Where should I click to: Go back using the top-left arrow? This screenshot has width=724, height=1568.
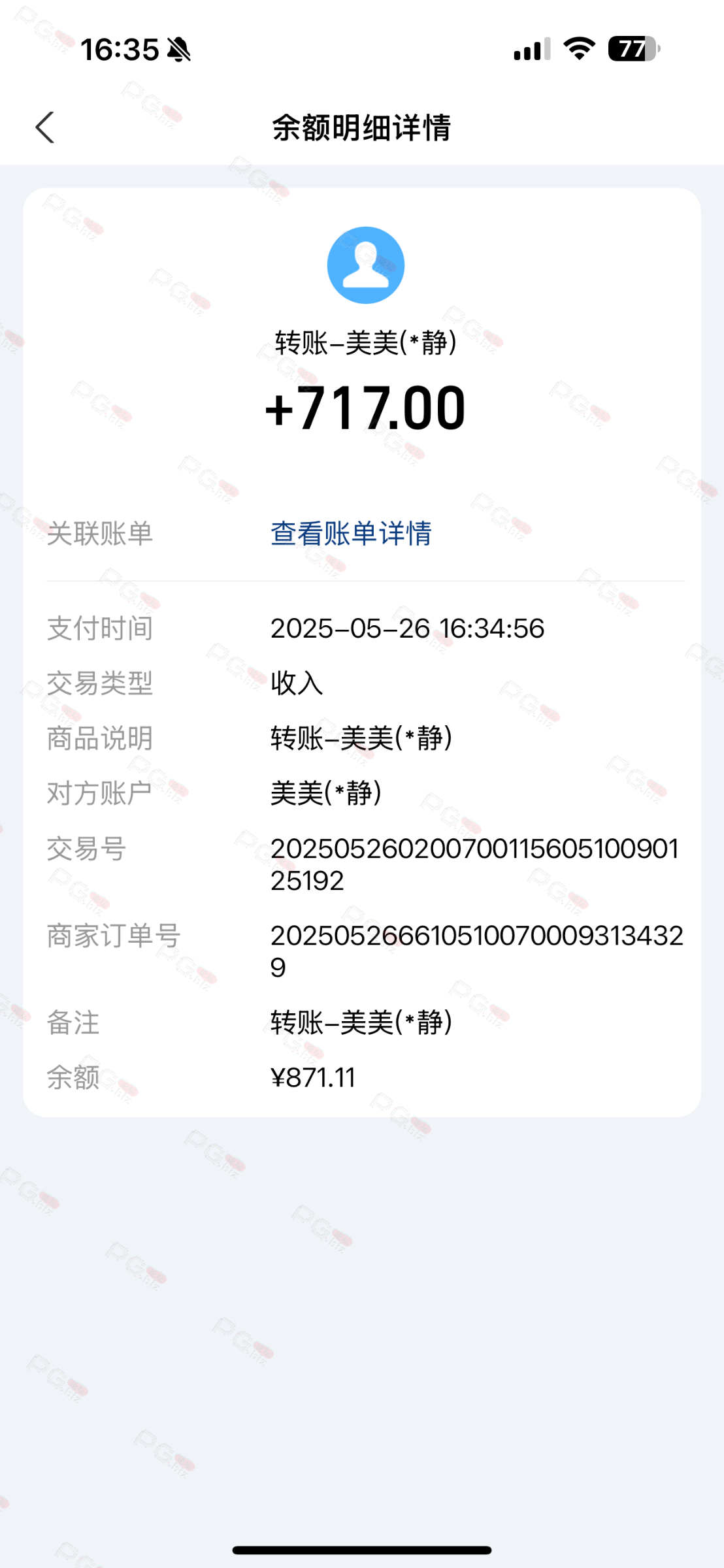coord(44,127)
